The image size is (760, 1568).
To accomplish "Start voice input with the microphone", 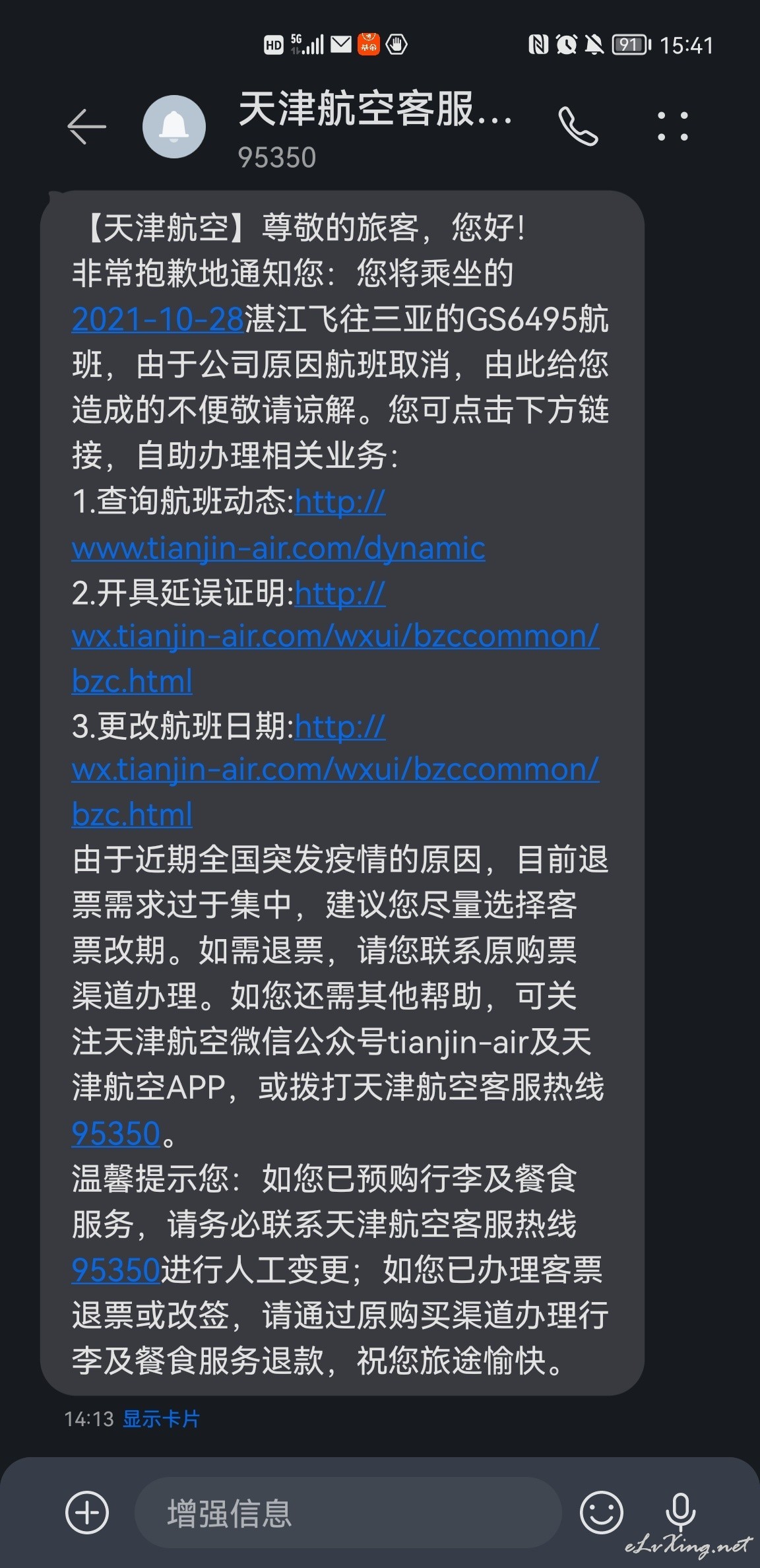I will (x=680, y=1513).
